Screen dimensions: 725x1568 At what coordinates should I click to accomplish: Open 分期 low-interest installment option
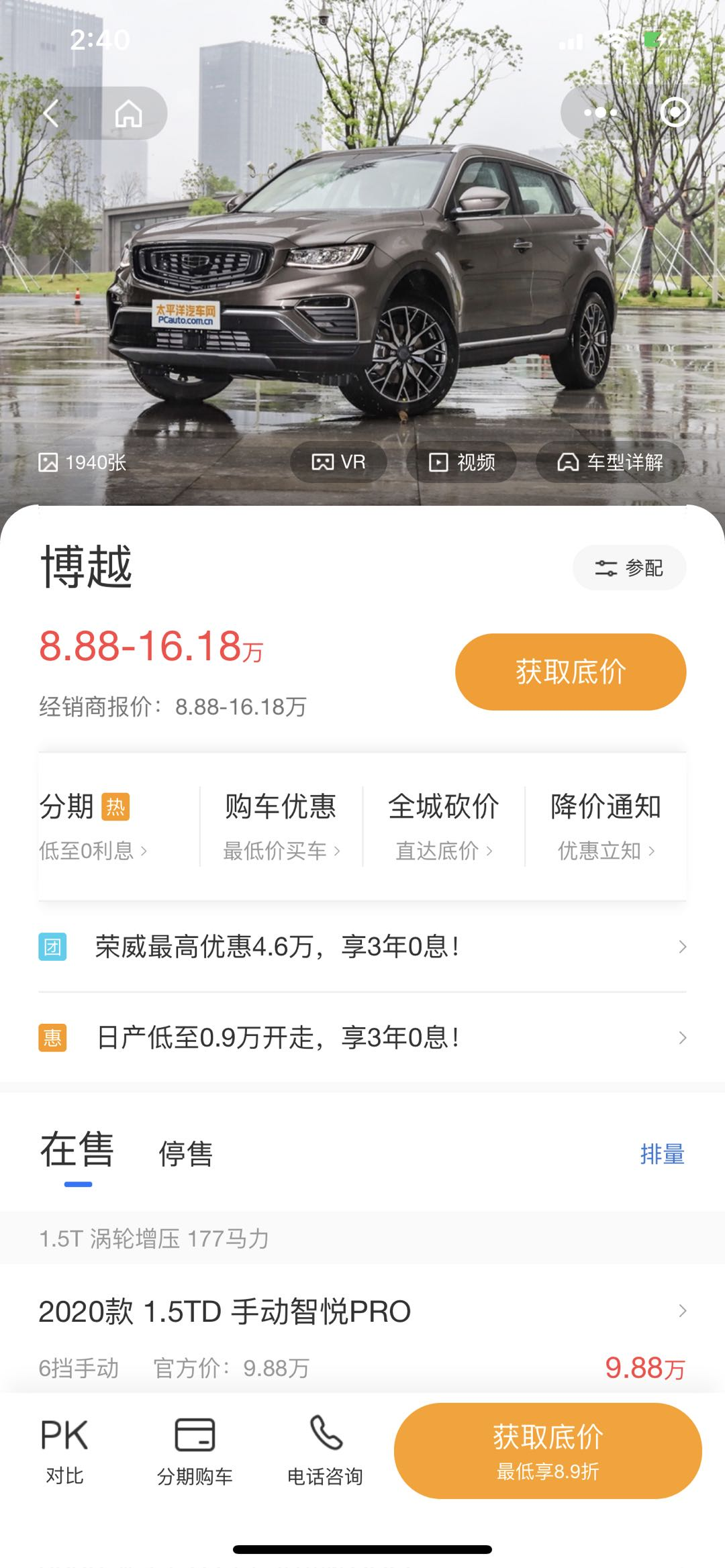pyautogui.click(x=93, y=825)
